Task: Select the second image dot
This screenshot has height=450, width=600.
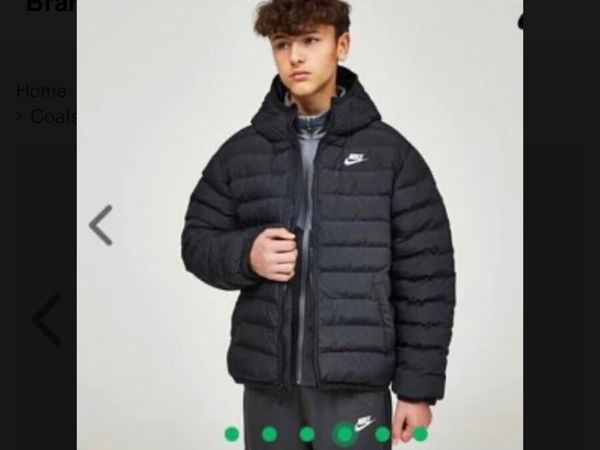Action: click(269, 434)
